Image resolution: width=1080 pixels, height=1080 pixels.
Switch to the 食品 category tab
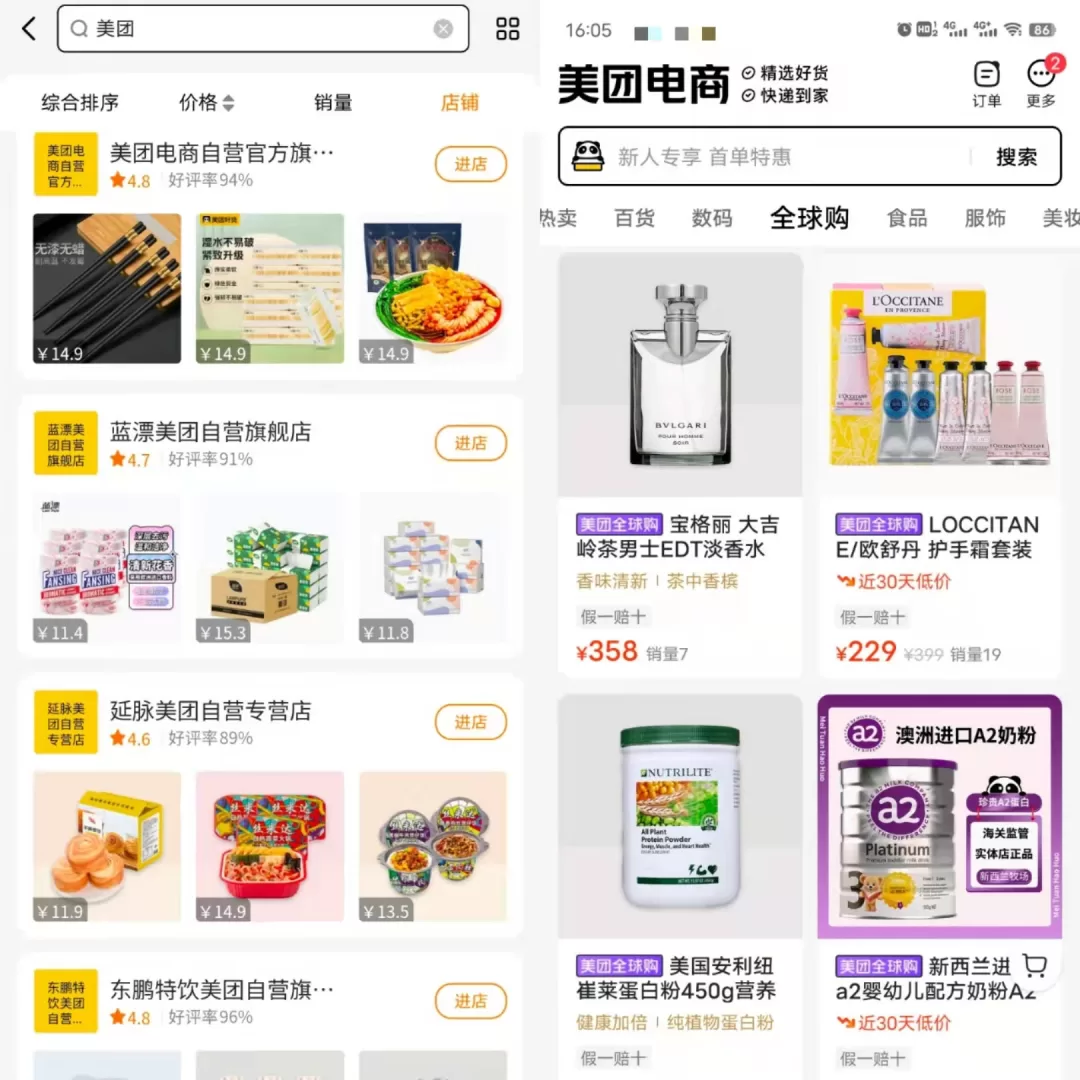pyautogui.click(x=906, y=218)
